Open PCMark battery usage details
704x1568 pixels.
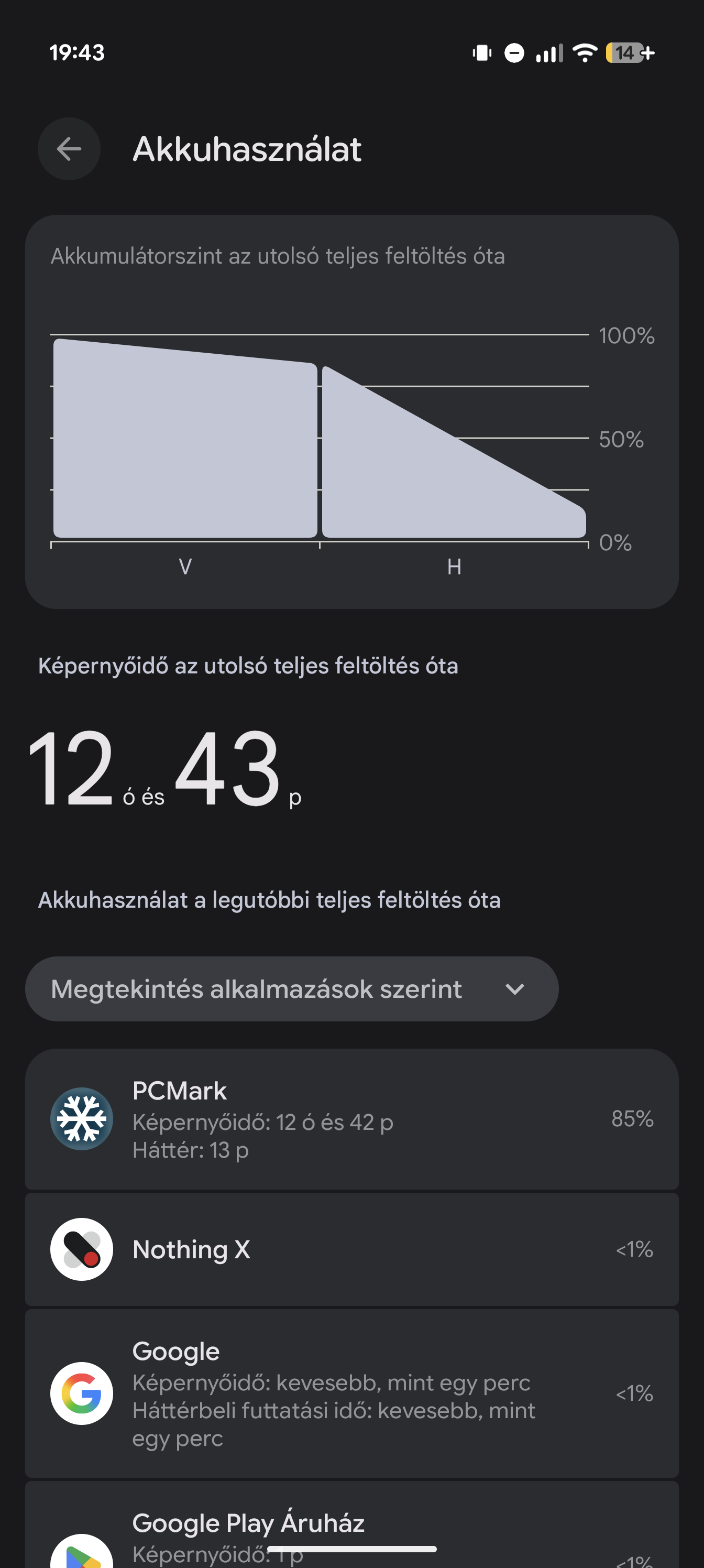(351, 1119)
